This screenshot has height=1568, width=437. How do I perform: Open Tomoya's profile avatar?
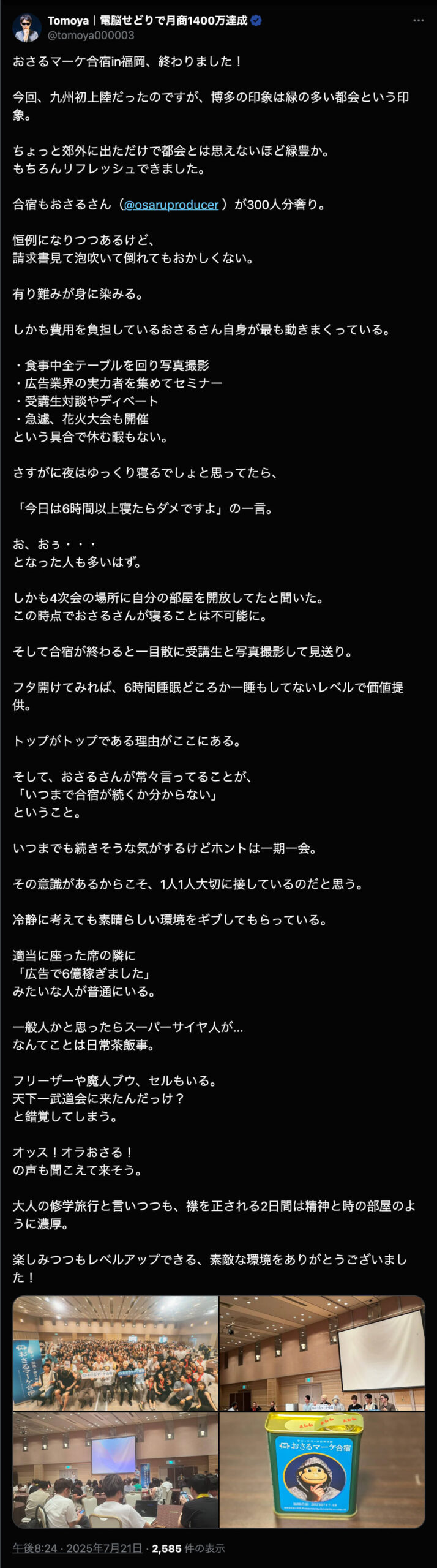[27, 28]
